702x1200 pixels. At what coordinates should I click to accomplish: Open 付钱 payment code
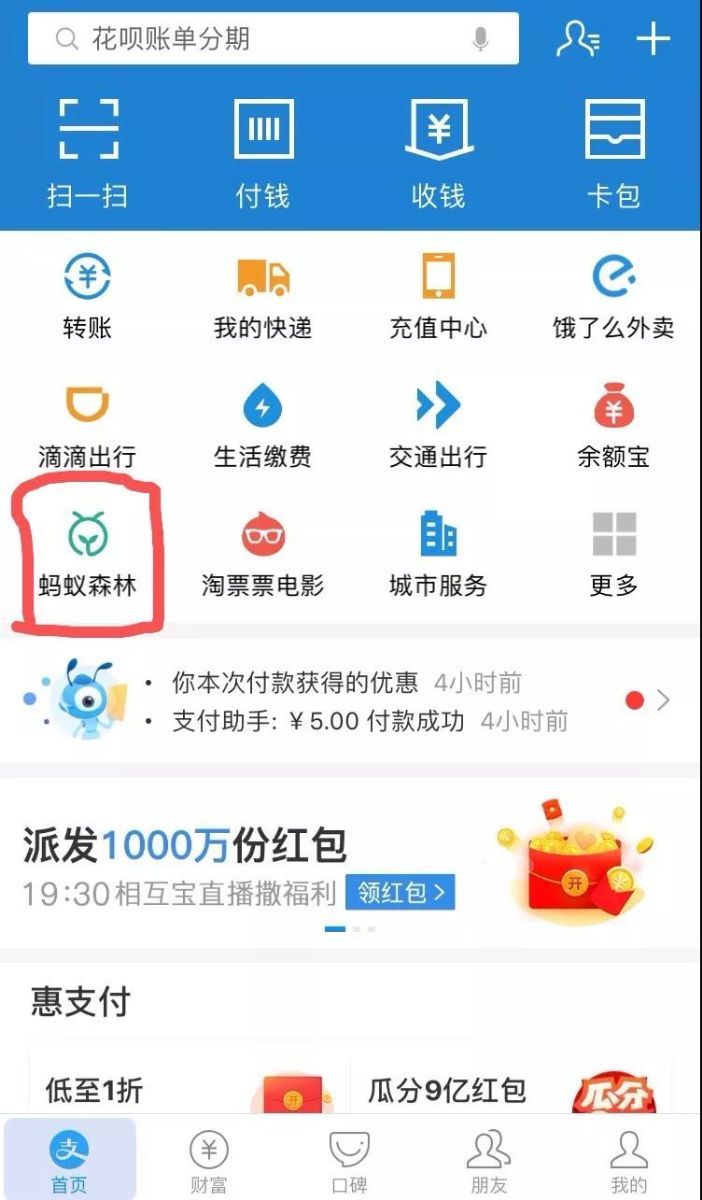pos(263,150)
